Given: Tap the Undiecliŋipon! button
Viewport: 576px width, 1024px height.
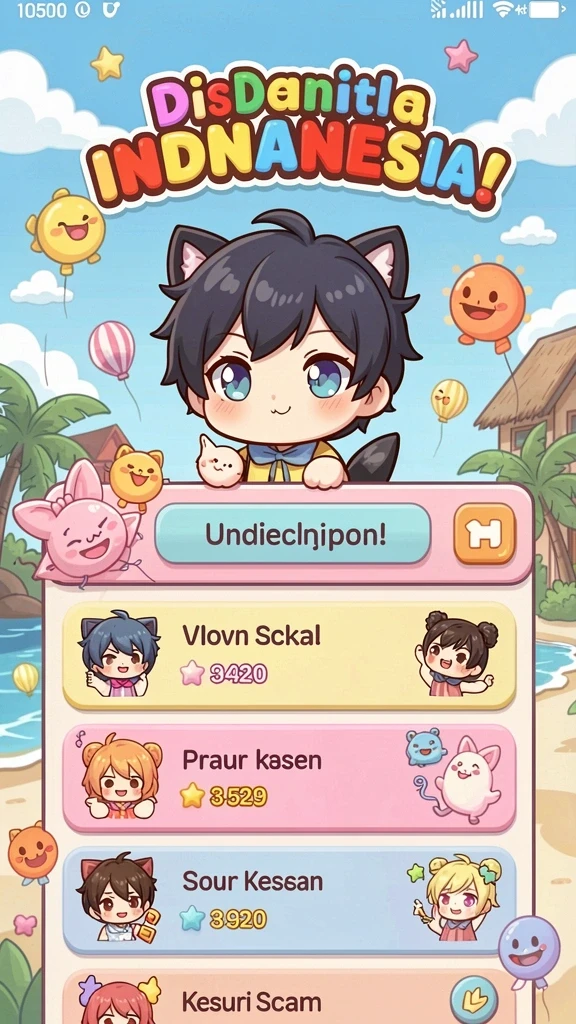Looking at the screenshot, I should [293, 534].
